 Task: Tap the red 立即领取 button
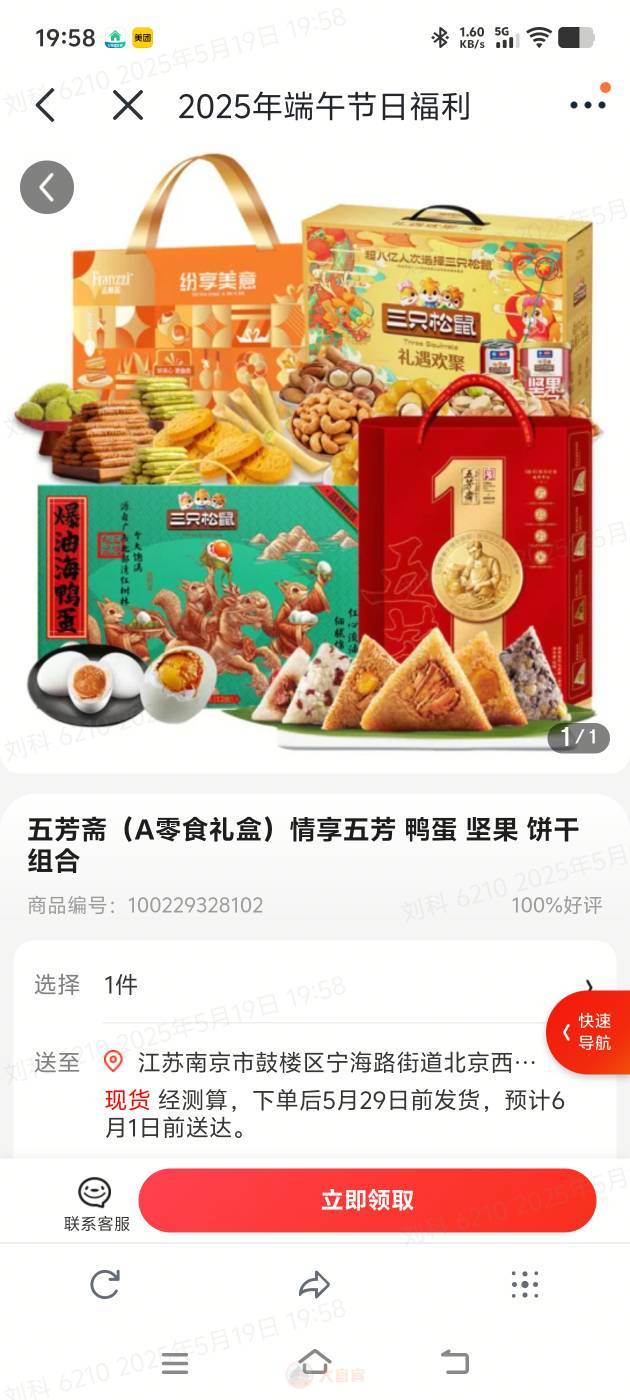pos(367,1200)
